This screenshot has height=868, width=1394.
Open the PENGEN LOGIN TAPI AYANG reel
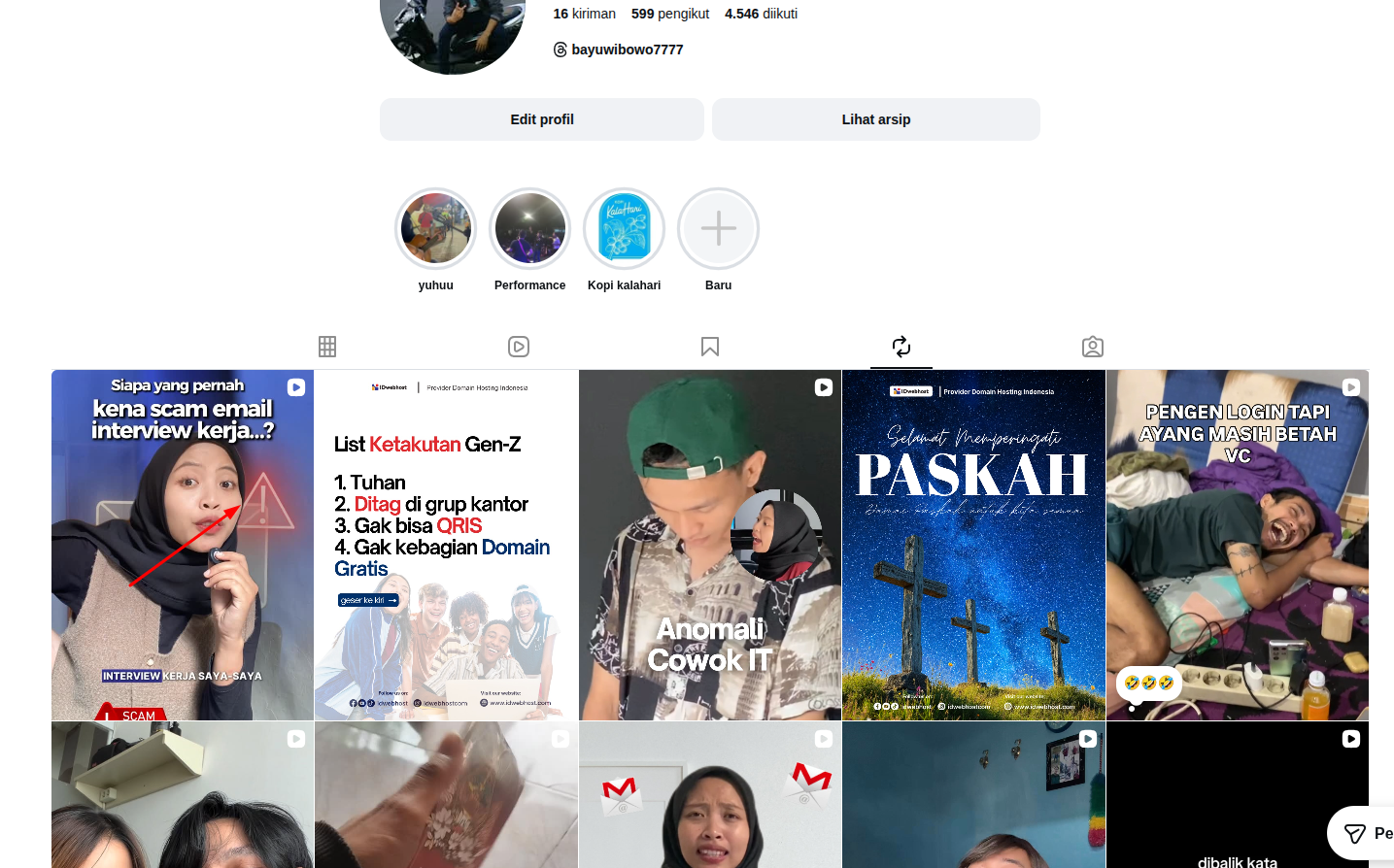[x=1237, y=545]
